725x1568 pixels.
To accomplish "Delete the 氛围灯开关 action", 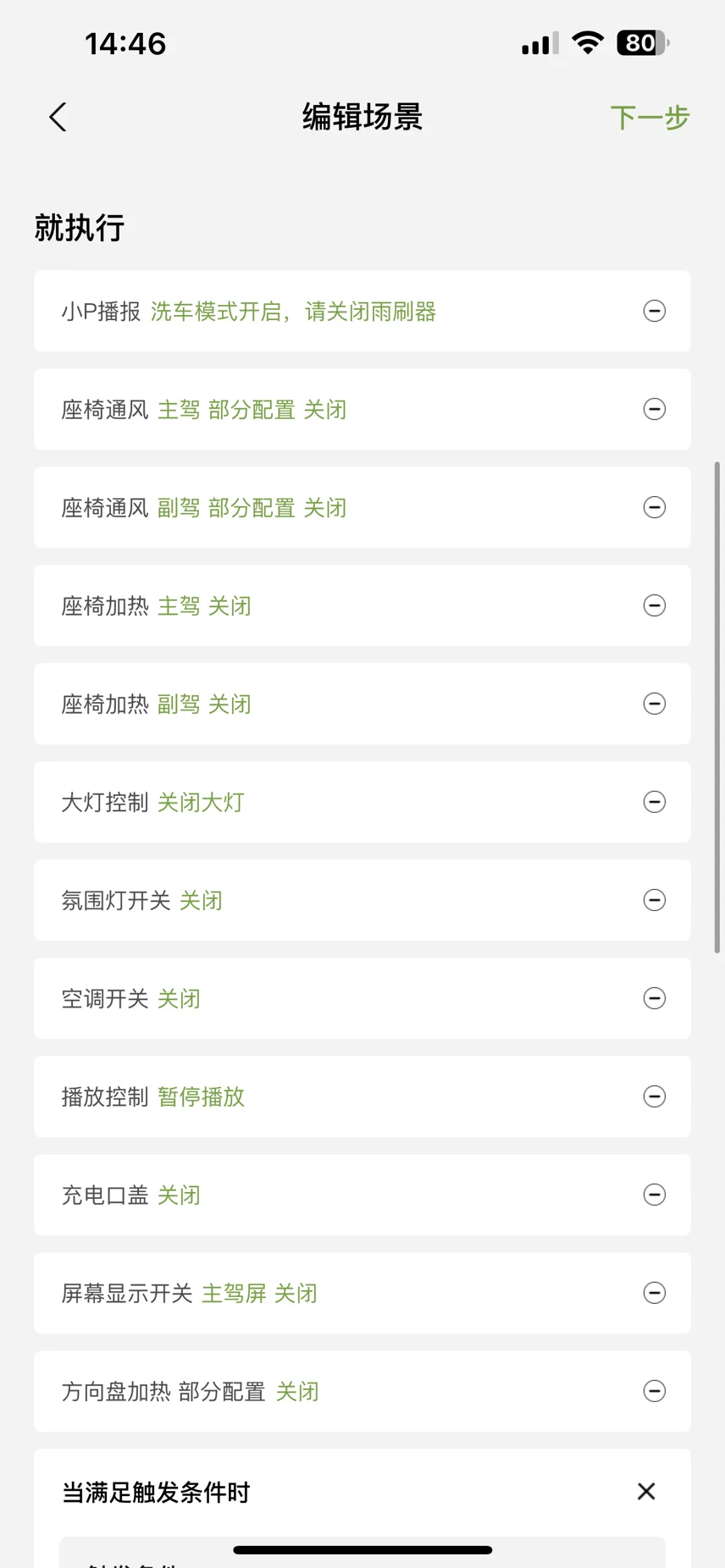I will pyautogui.click(x=654, y=900).
